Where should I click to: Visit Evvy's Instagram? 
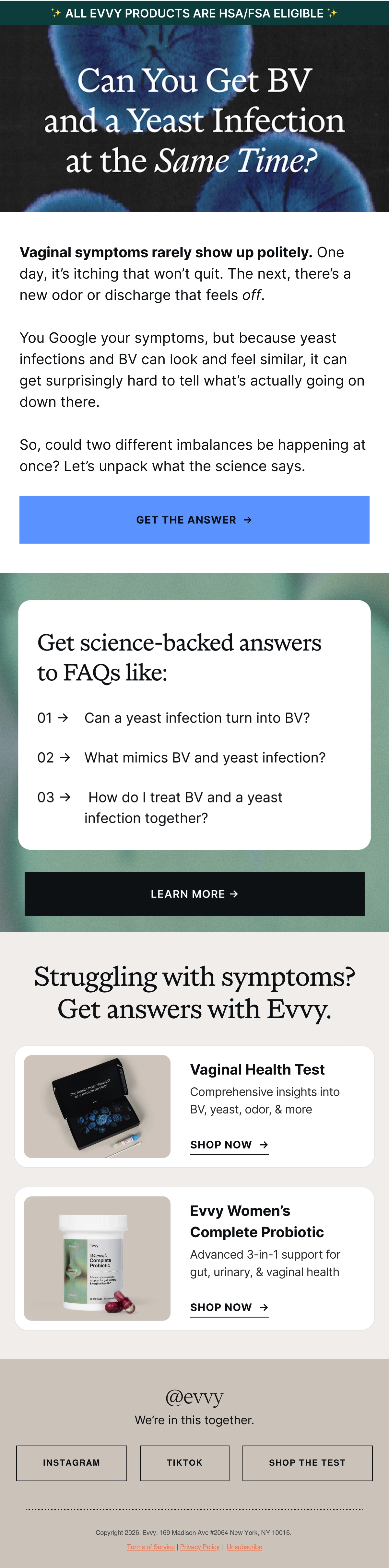[x=71, y=1463]
